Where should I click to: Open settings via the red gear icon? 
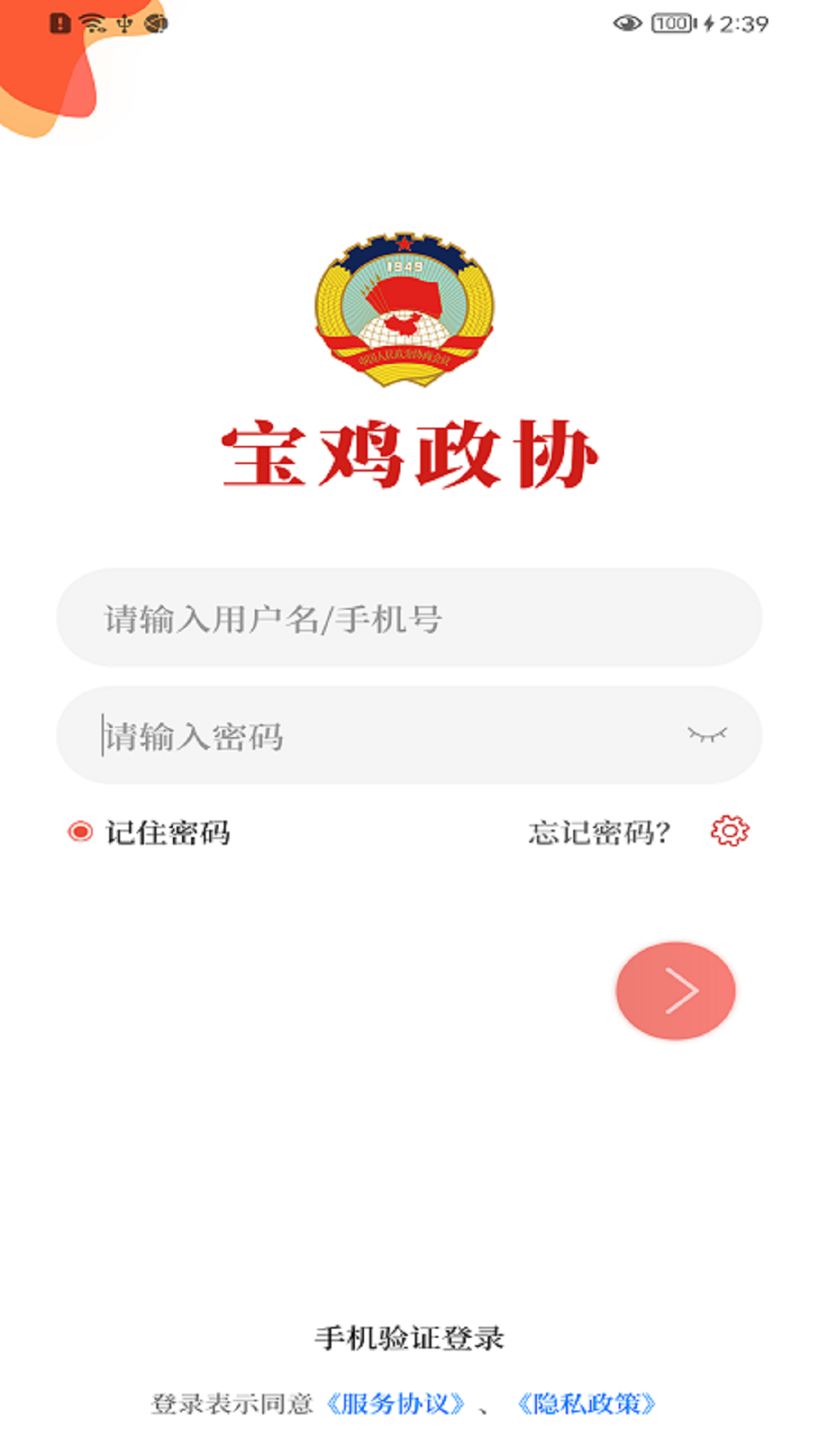[730, 831]
